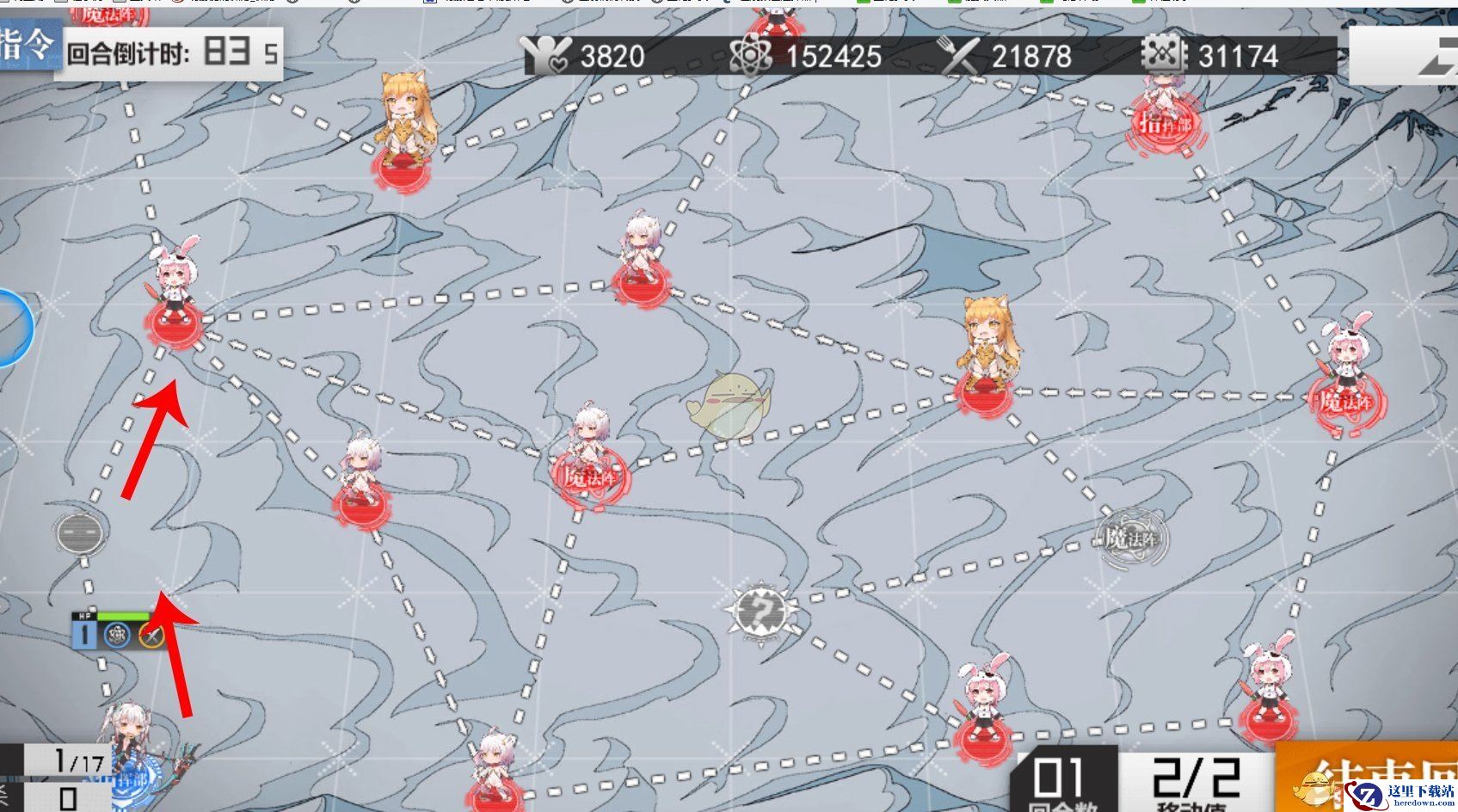Open the 指令 command menu
Viewport: 1458px width, 812px height.
[x=29, y=47]
